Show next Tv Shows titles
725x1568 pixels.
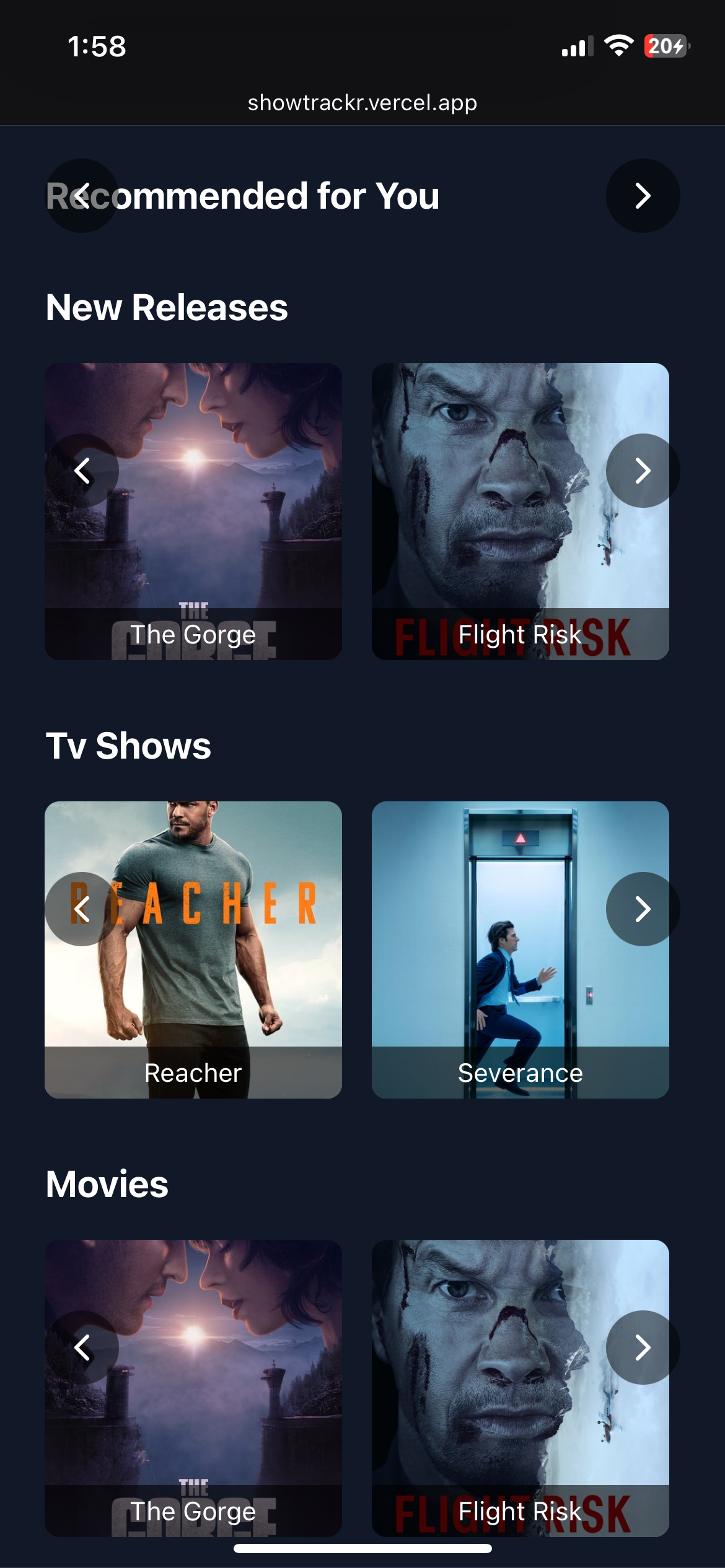coord(643,909)
